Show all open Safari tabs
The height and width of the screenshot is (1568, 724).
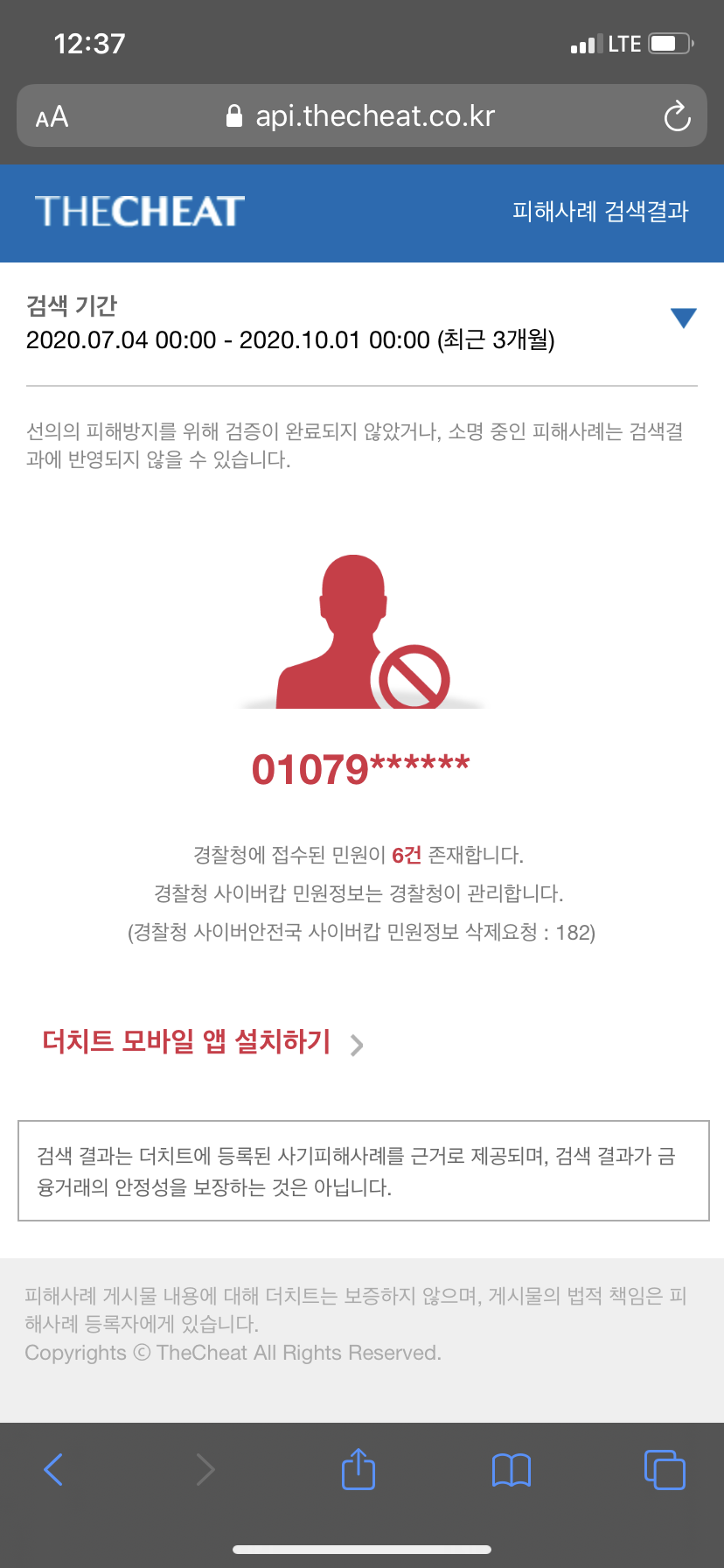tap(664, 1469)
